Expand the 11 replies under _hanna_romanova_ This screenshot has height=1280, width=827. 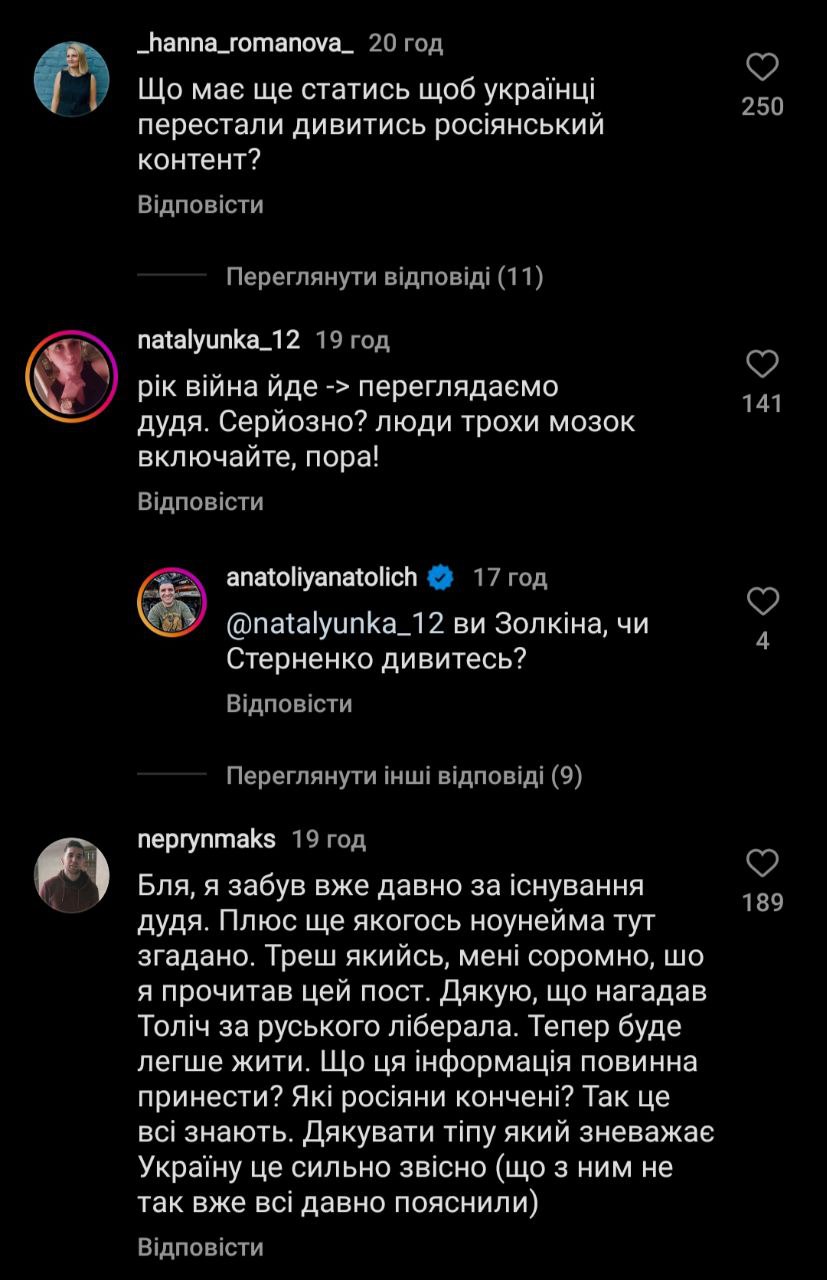[384, 277]
